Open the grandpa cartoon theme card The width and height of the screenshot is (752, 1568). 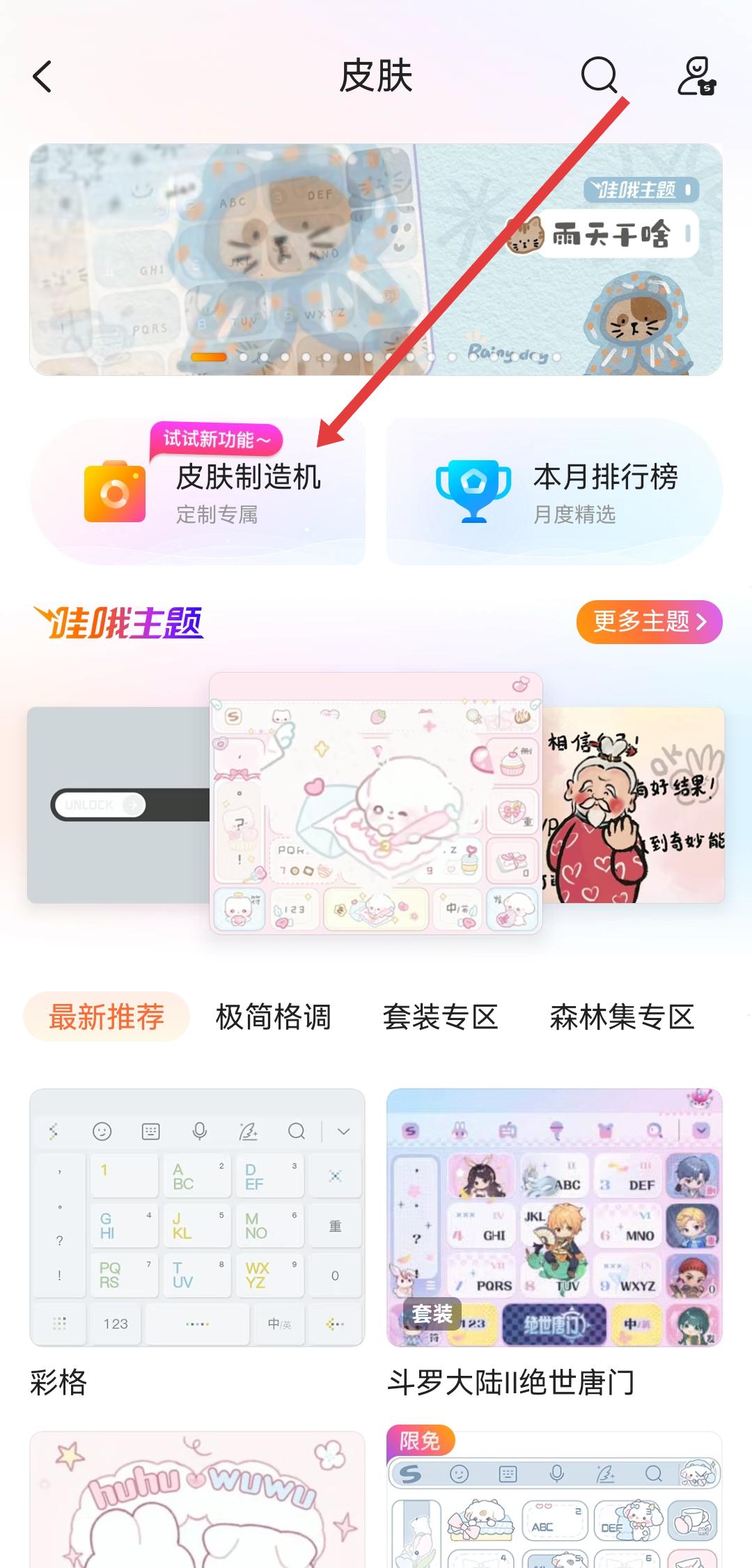[x=635, y=805]
